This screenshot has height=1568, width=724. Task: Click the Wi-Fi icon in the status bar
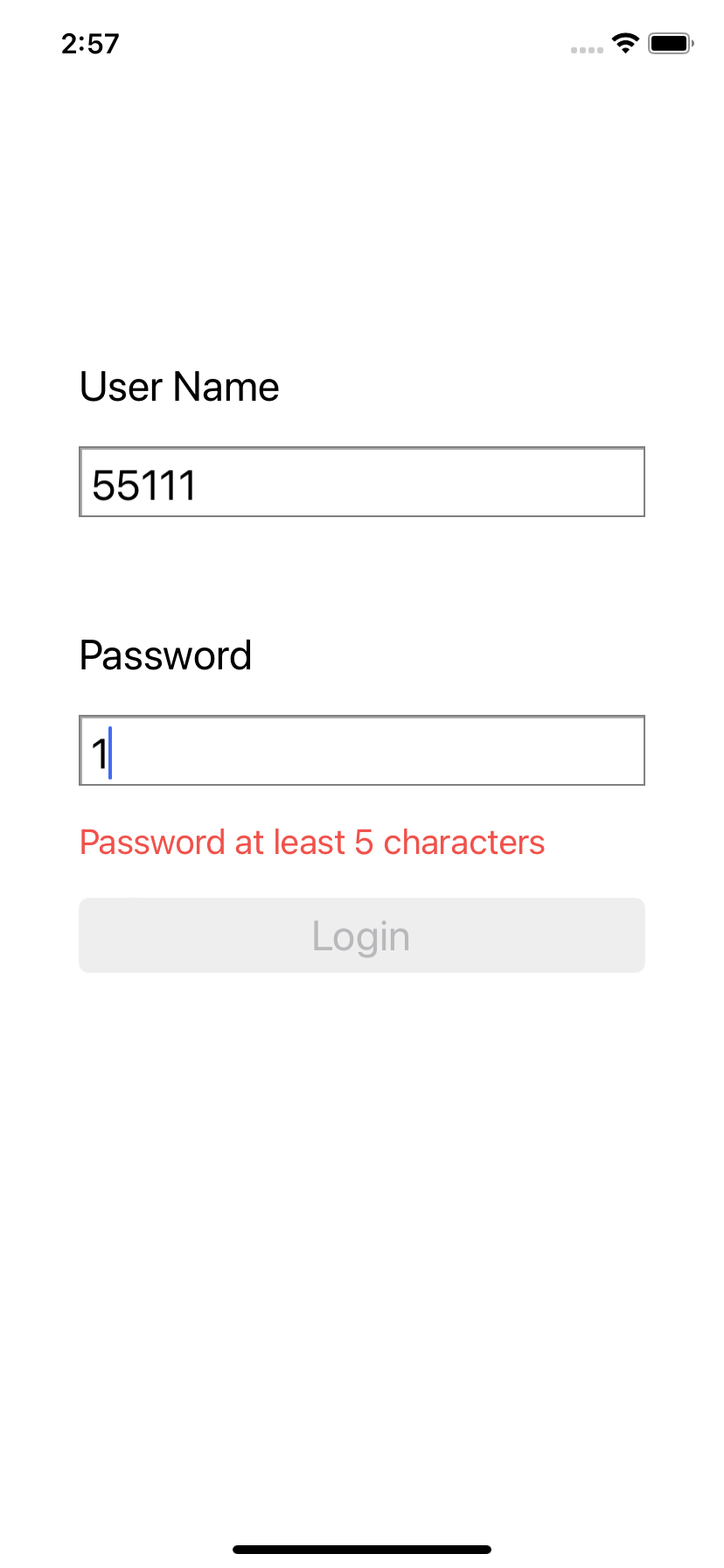coord(626,43)
